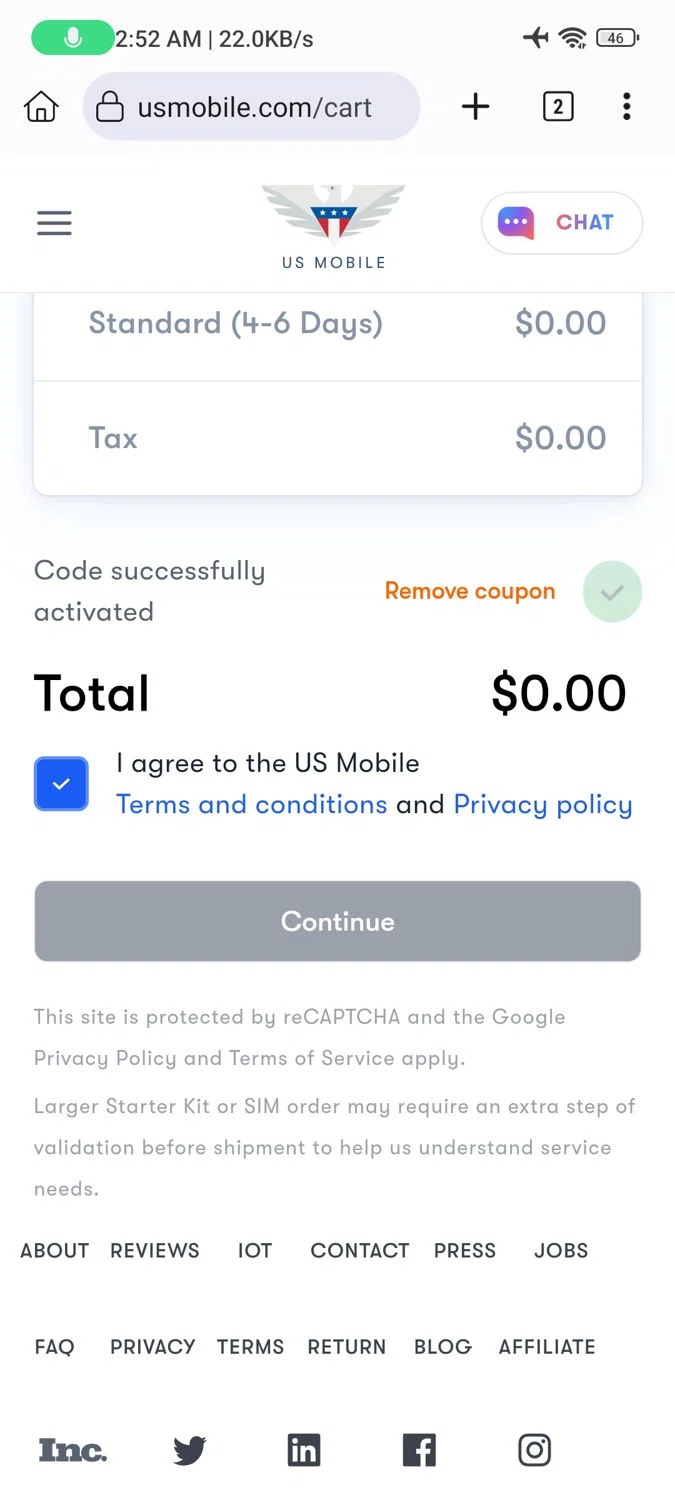Open the REVIEWS footer link
675x1500 pixels.
point(155,1250)
